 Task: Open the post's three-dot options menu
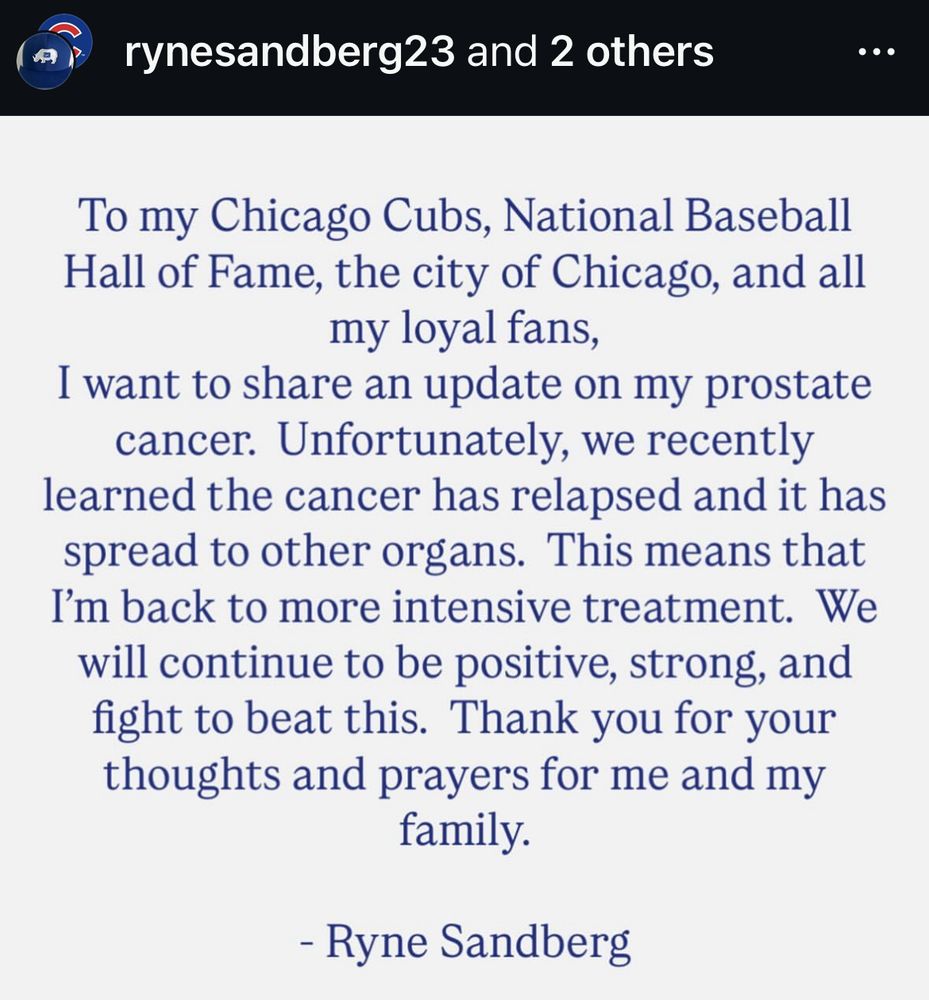click(877, 52)
